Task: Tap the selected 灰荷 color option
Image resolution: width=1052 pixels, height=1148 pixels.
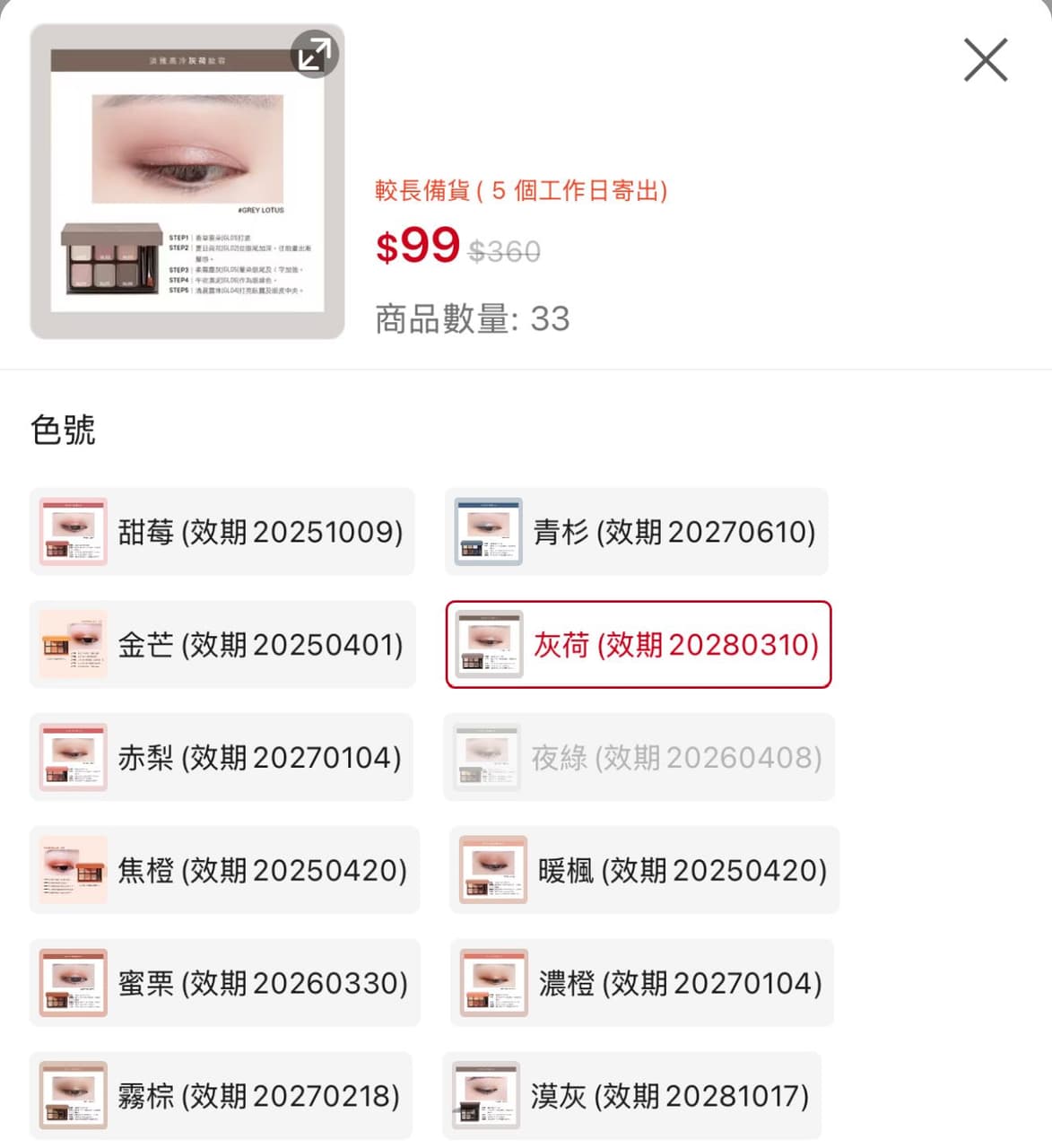Action: (x=639, y=645)
